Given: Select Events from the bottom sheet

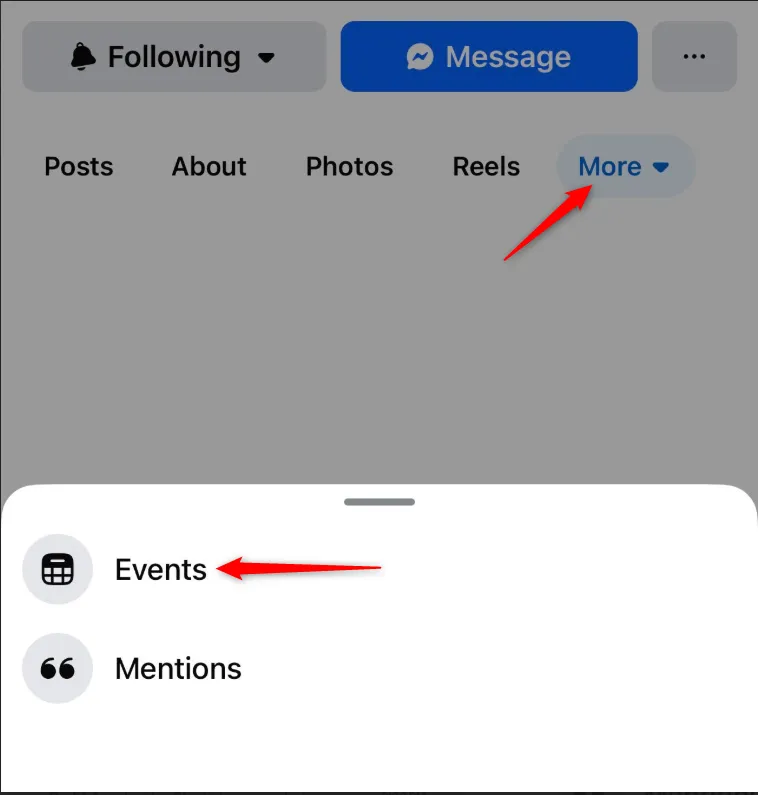Looking at the screenshot, I should click(x=160, y=570).
